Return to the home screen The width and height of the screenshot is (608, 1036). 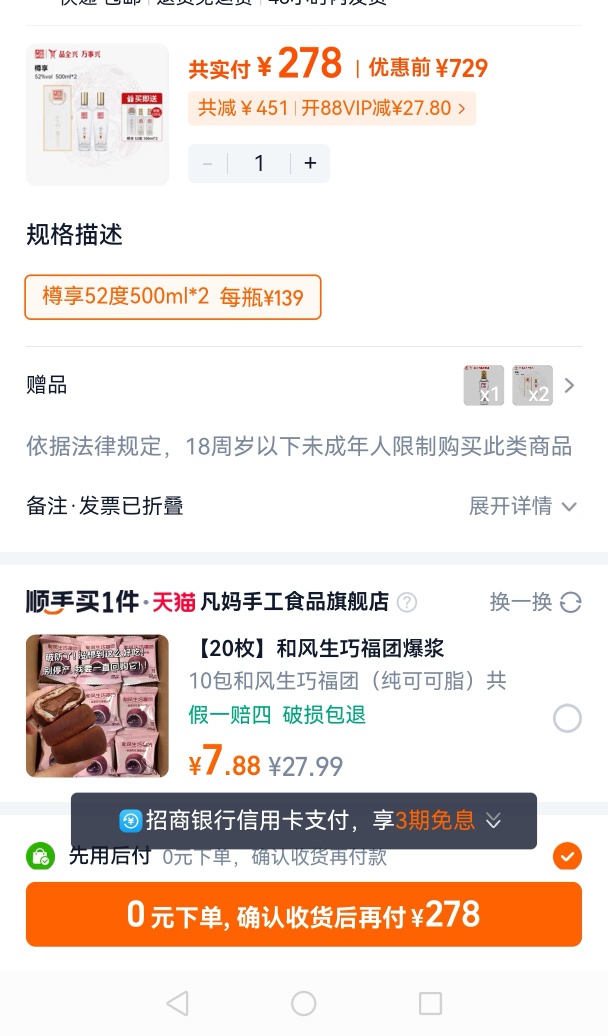[x=304, y=1003]
